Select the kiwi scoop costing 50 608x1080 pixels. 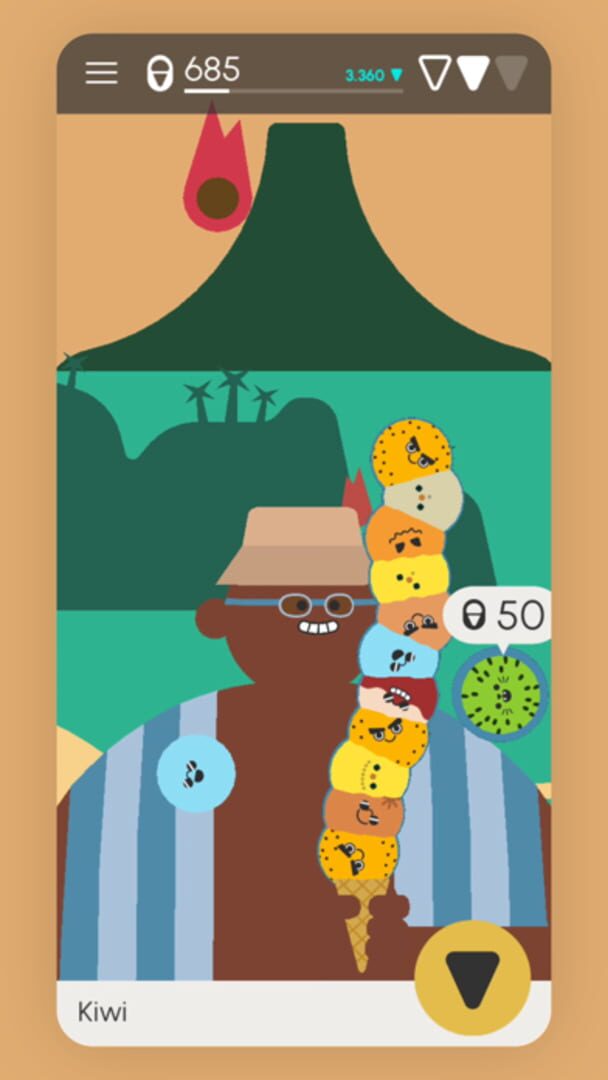pos(501,694)
